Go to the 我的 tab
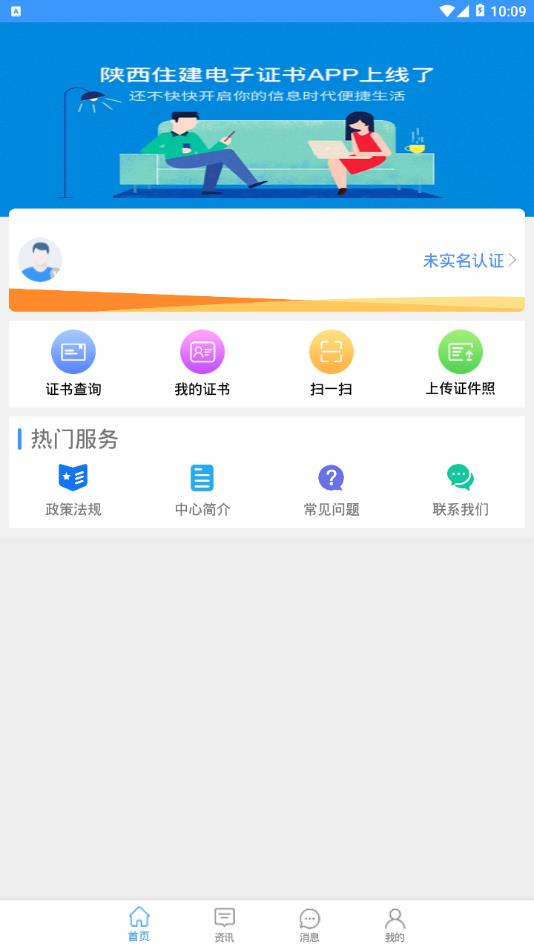This screenshot has width=534, height=950. [x=395, y=925]
